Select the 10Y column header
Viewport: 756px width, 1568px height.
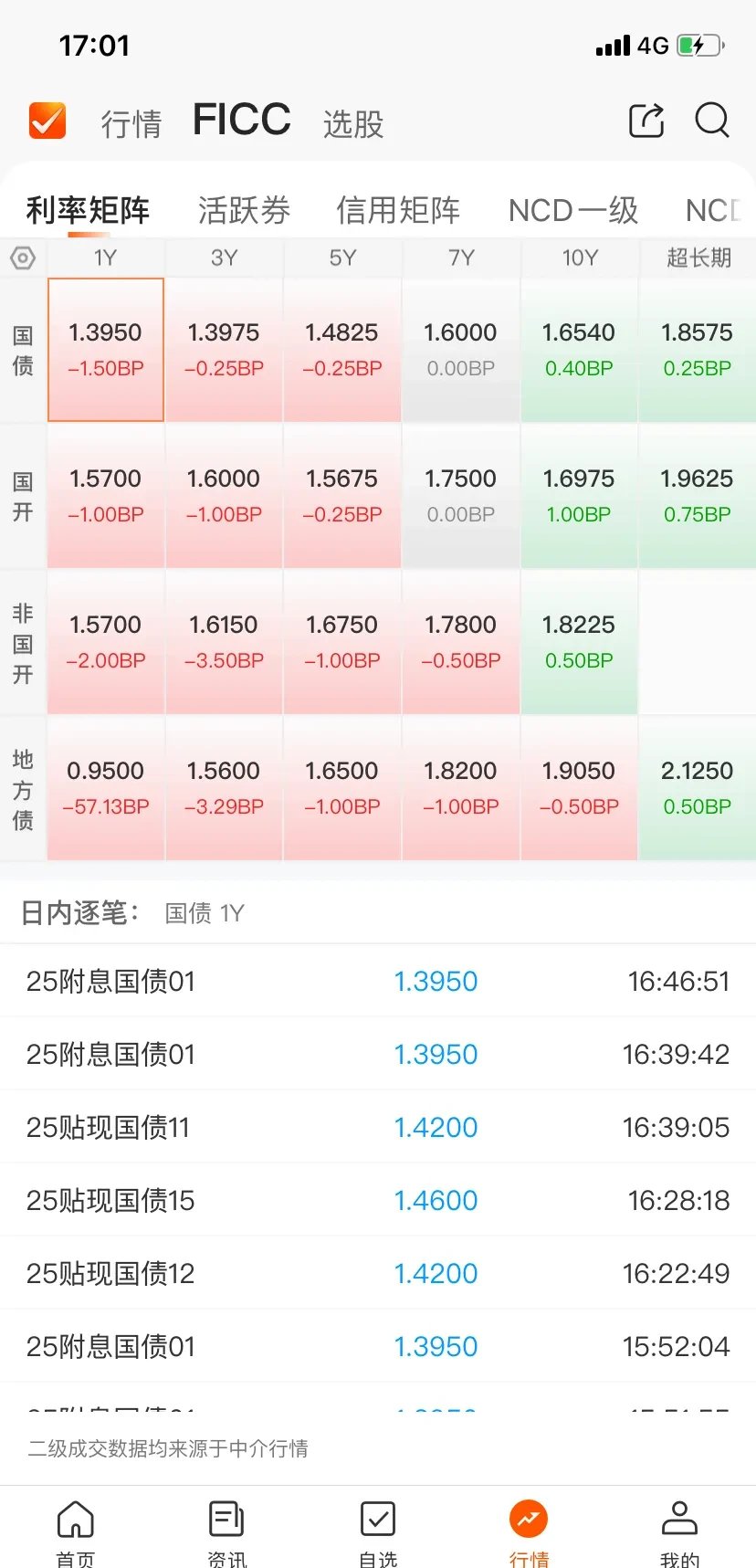tap(579, 258)
